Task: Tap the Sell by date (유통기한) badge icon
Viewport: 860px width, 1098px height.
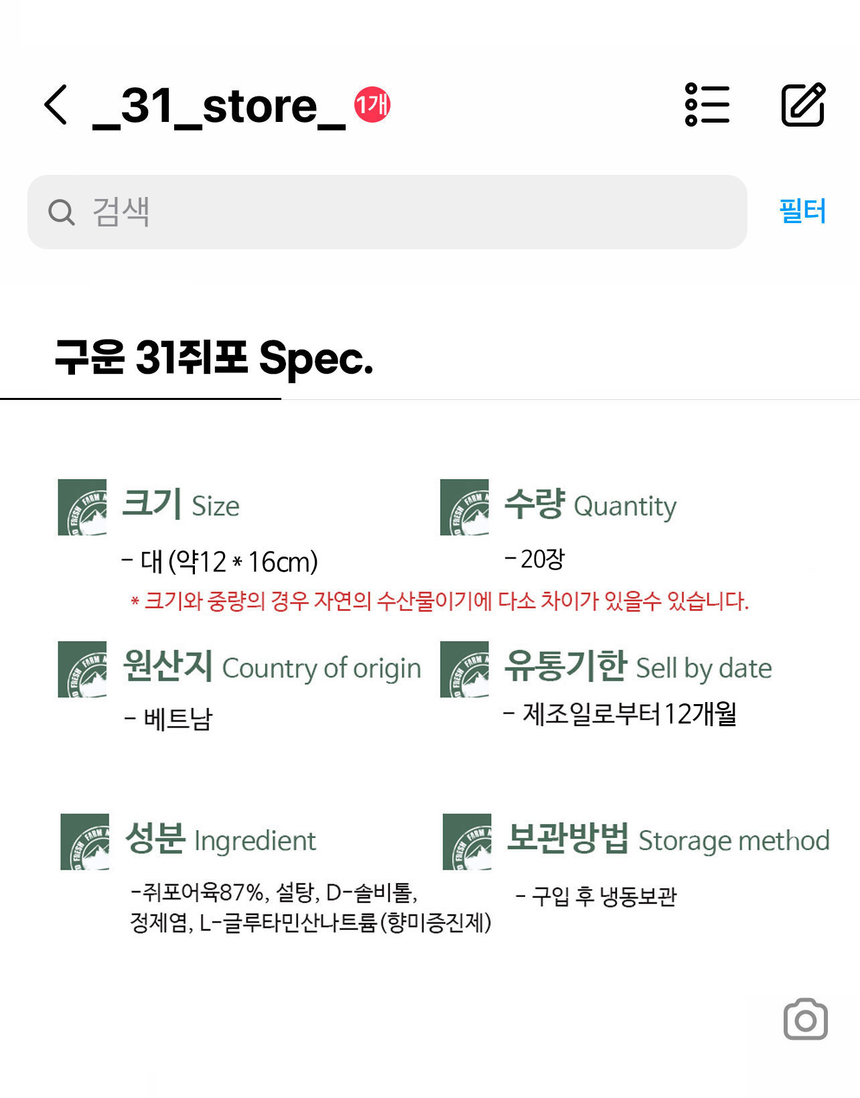Action: pyautogui.click(x=464, y=670)
